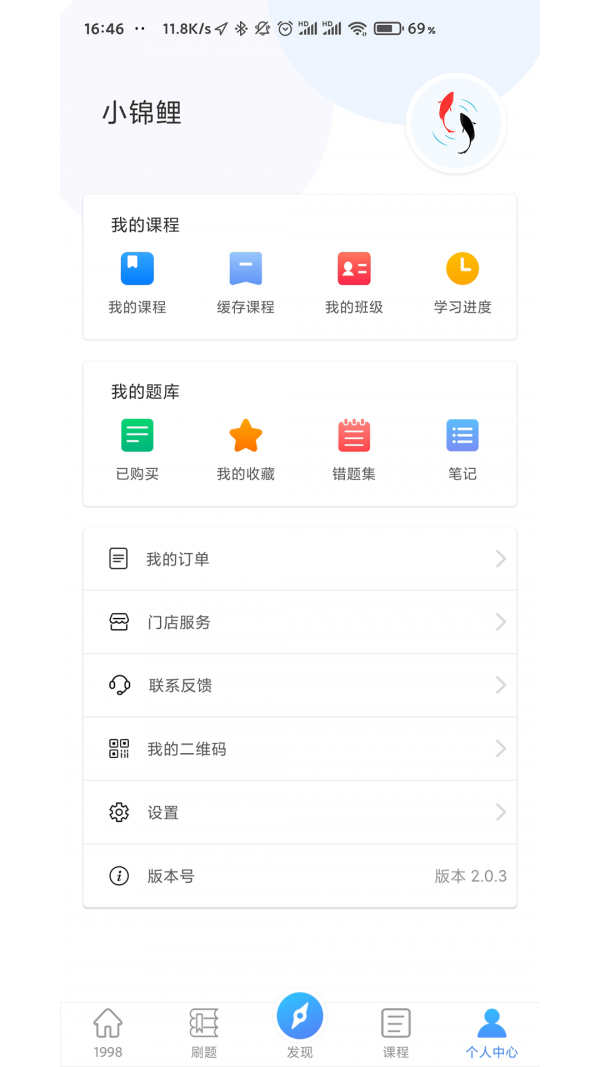
Task: Switch to the 刷题 practice tab
Action: tap(204, 1032)
